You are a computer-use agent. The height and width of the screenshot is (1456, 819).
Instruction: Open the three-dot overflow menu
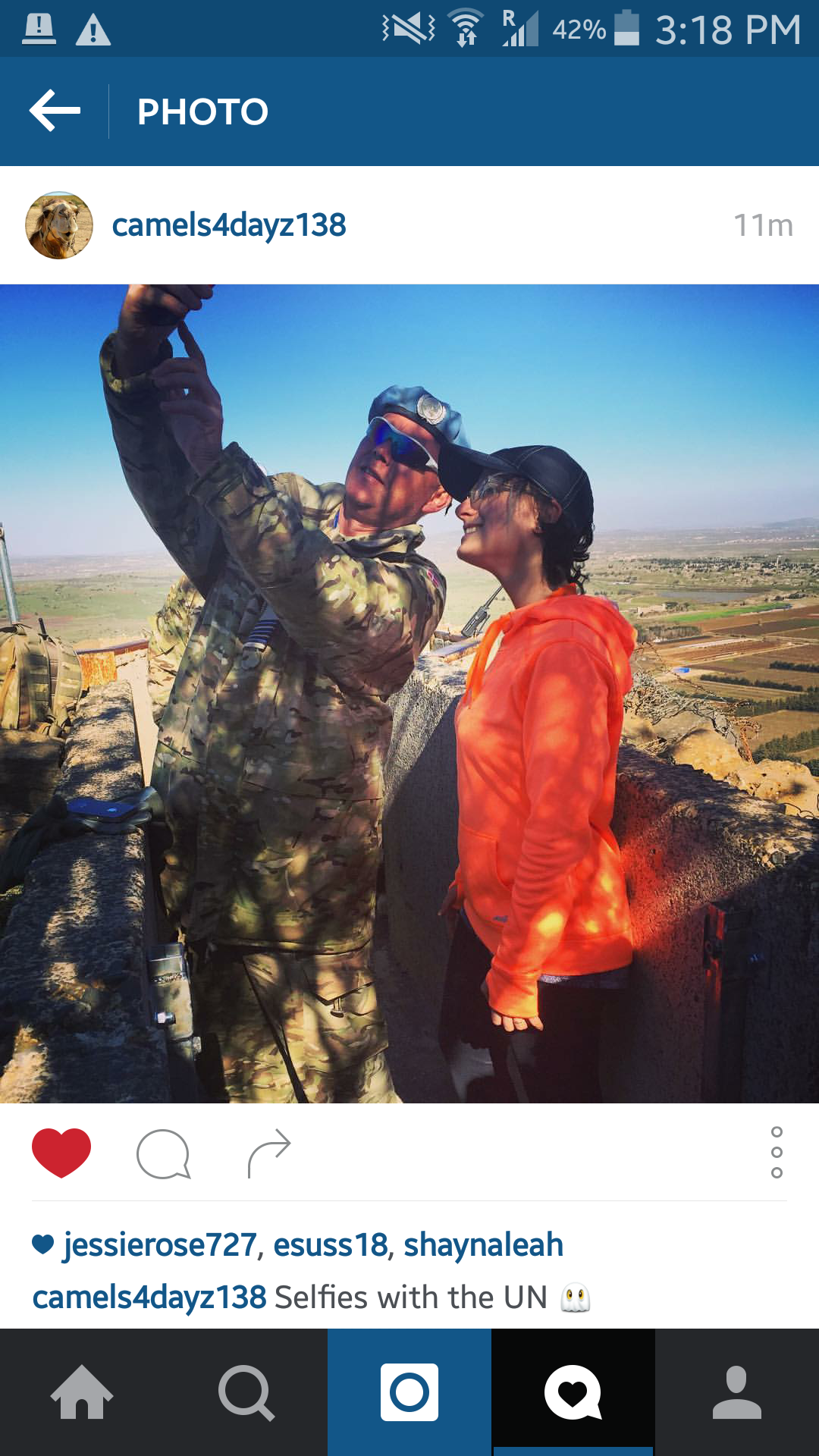tap(777, 1153)
